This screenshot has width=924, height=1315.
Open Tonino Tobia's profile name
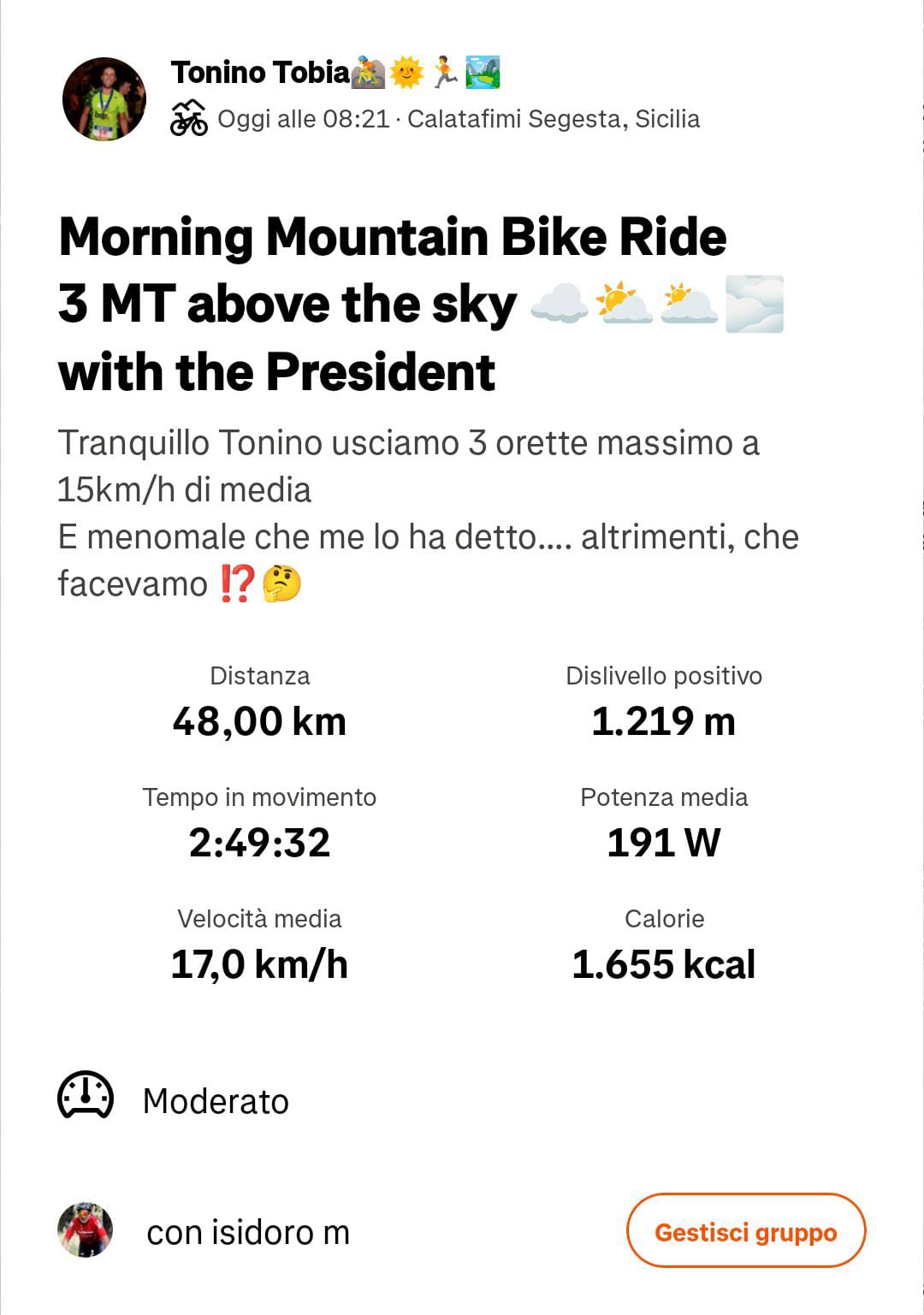pyautogui.click(x=260, y=73)
